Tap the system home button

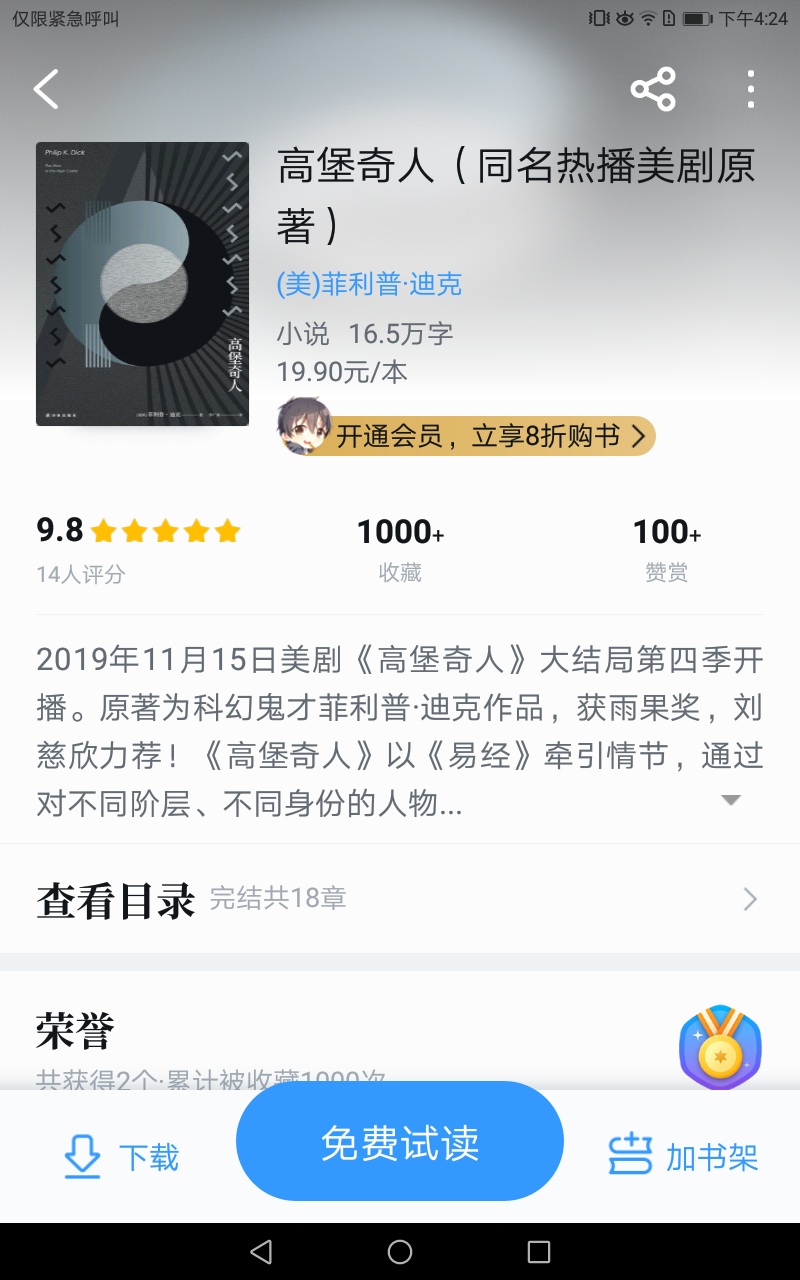point(400,1252)
